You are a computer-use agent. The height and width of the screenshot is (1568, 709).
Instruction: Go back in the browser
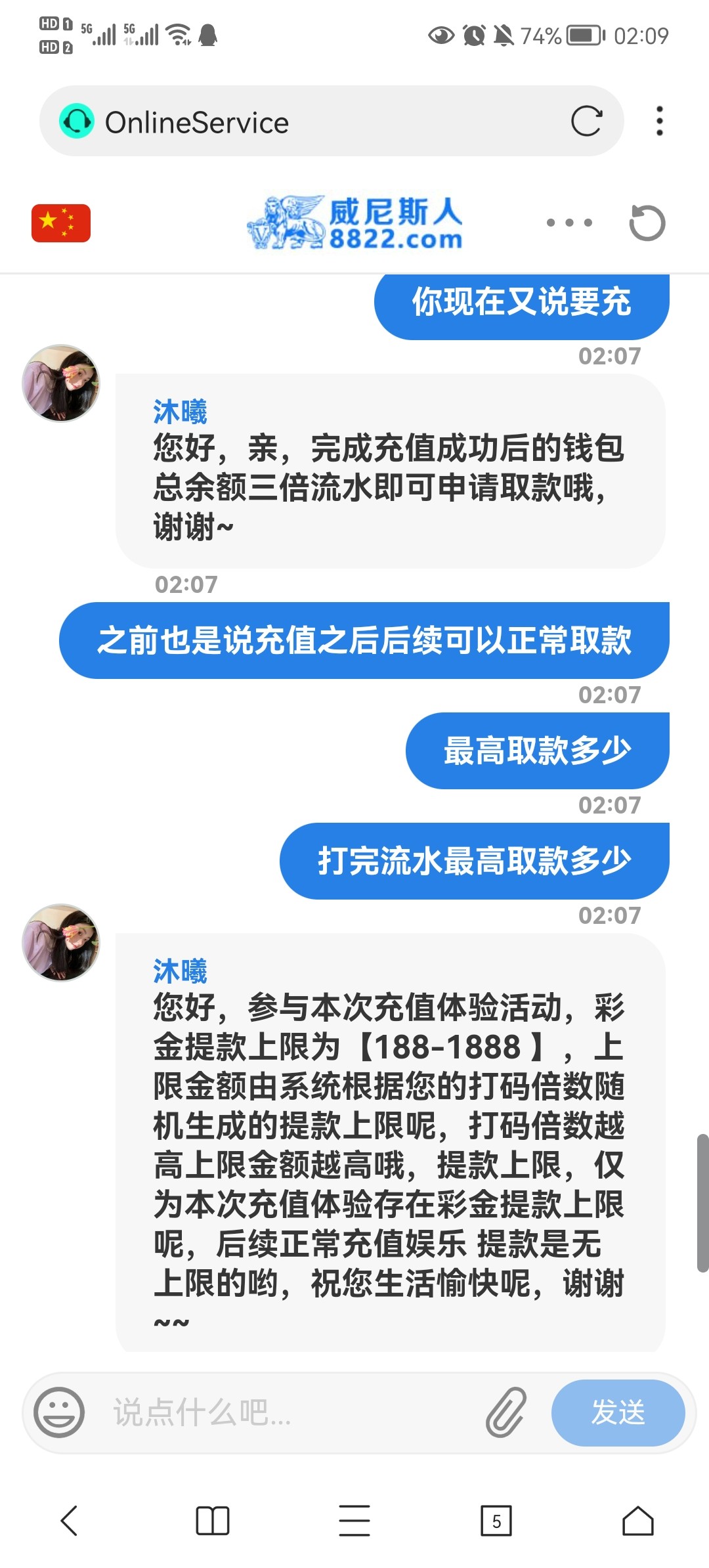(x=70, y=1520)
